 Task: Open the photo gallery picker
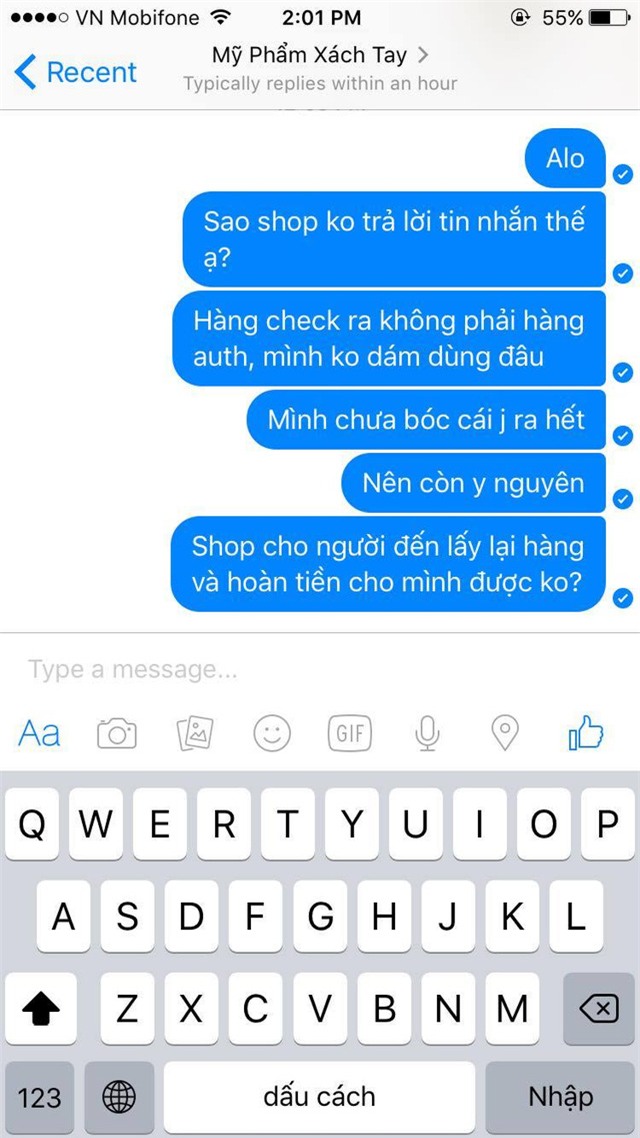click(x=195, y=734)
